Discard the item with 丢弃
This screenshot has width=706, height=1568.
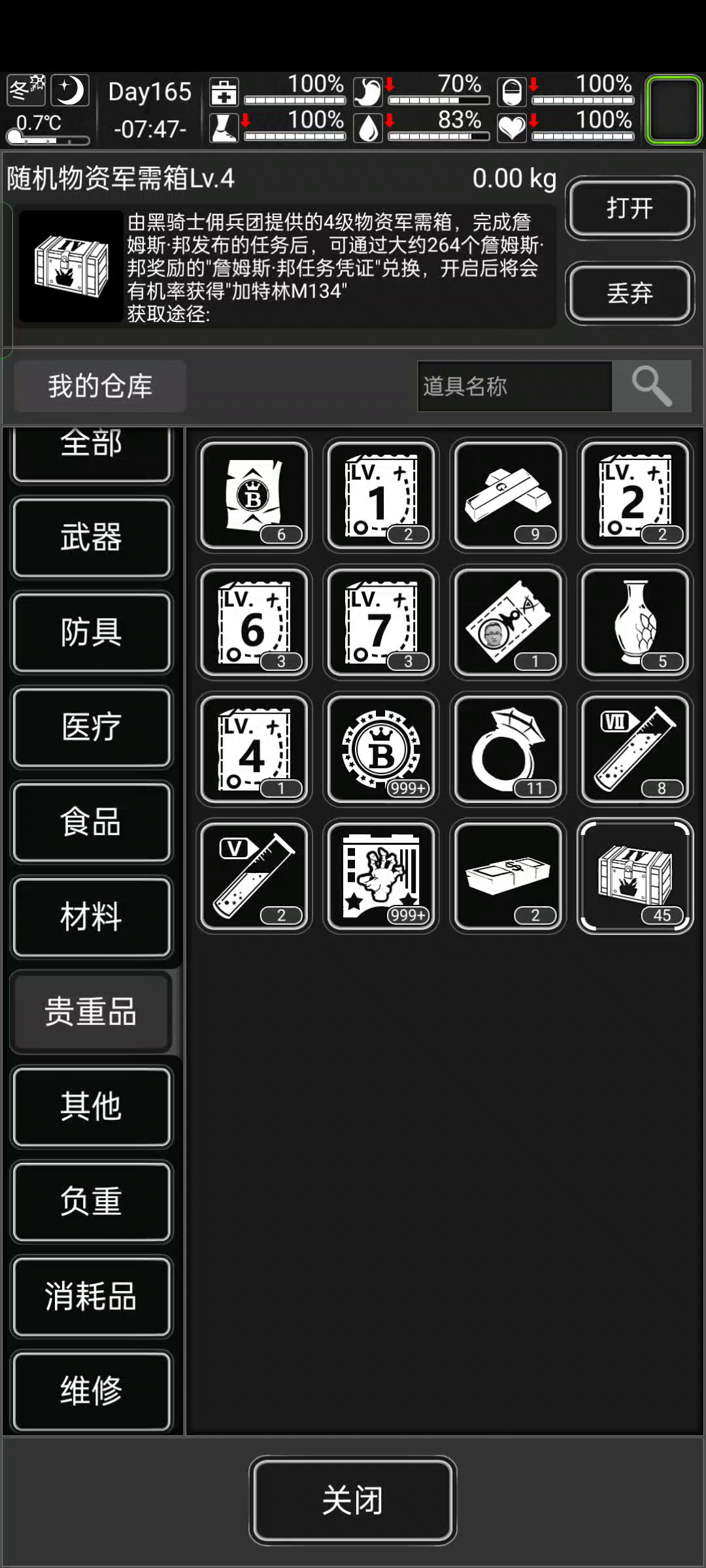630,293
